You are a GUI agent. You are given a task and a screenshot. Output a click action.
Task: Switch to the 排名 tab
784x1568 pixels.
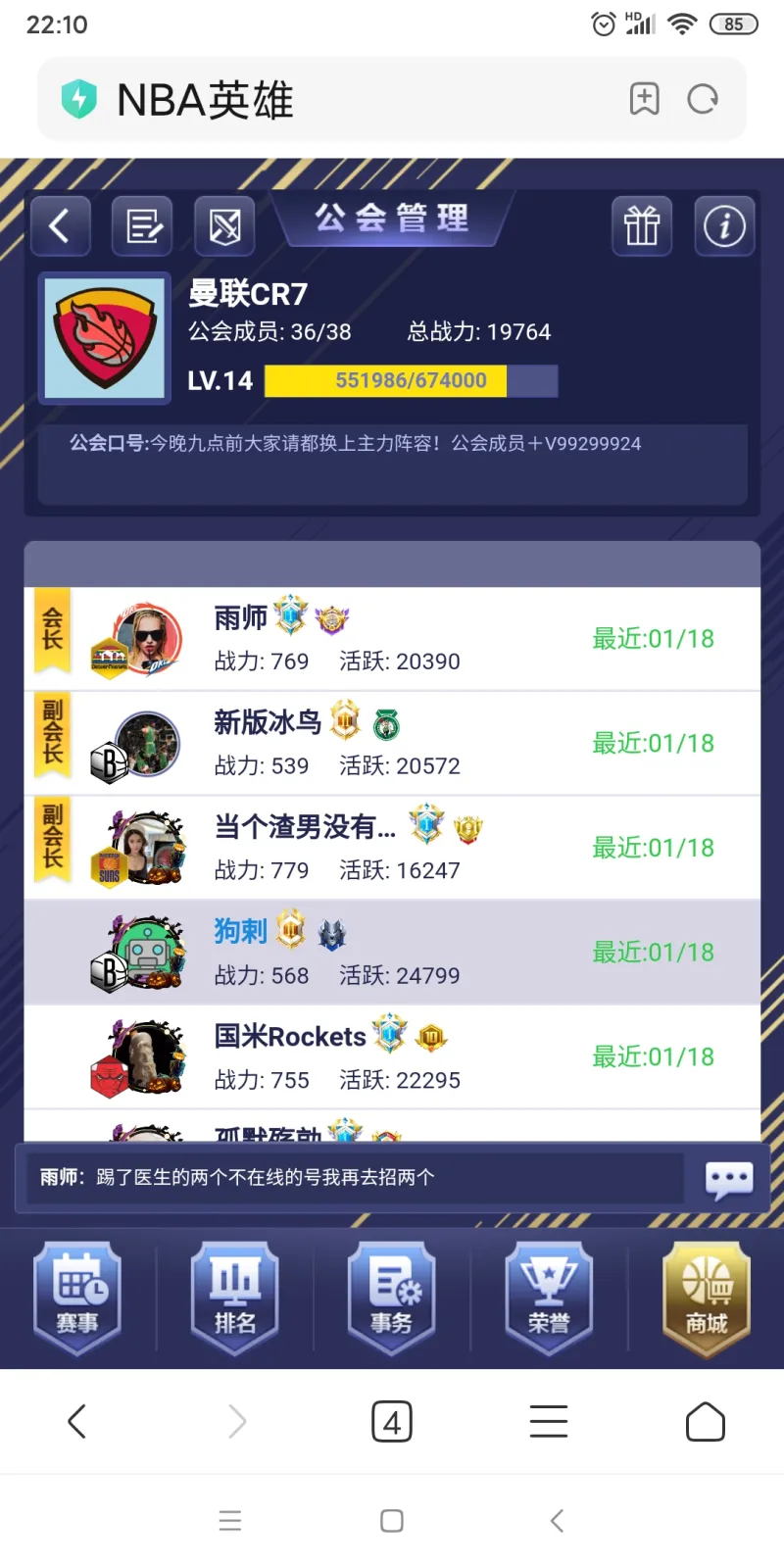(x=235, y=1298)
